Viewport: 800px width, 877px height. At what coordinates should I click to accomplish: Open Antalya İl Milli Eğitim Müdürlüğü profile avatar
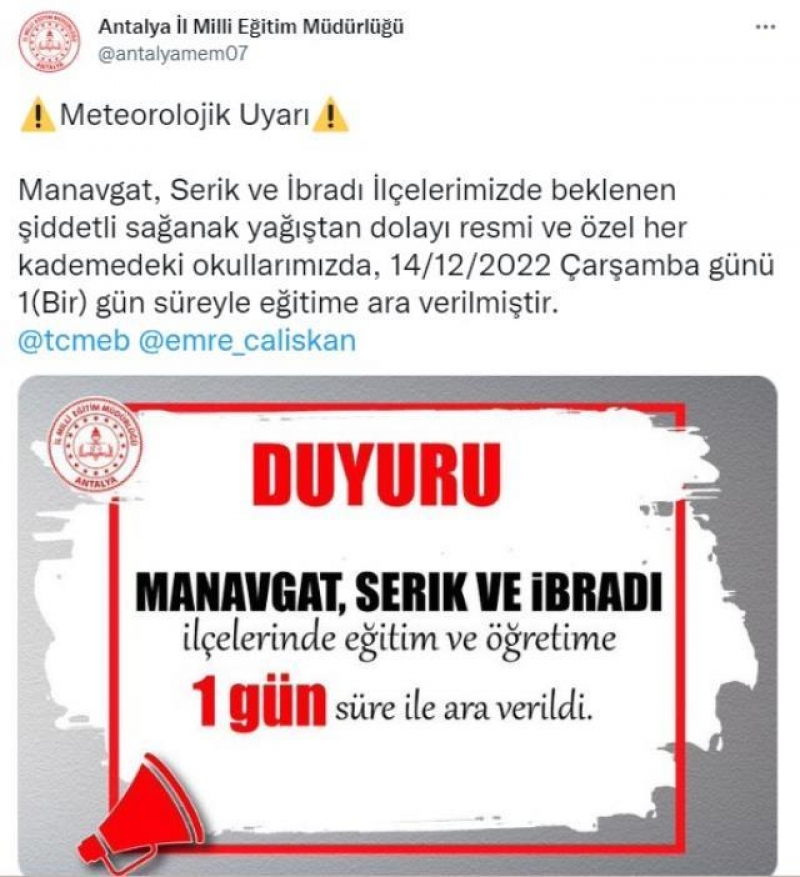click(x=48, y=42)
